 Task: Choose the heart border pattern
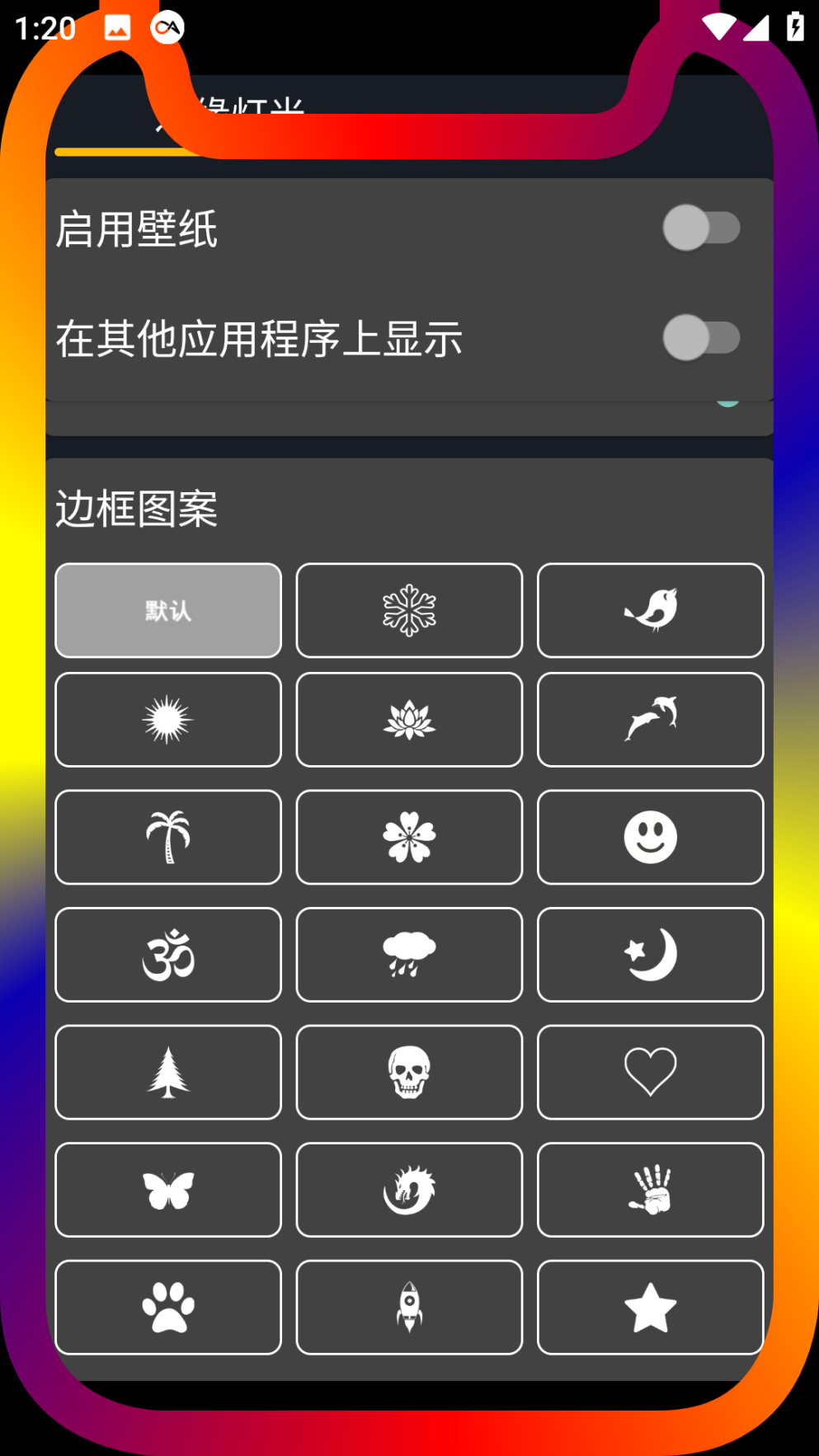650,1072
